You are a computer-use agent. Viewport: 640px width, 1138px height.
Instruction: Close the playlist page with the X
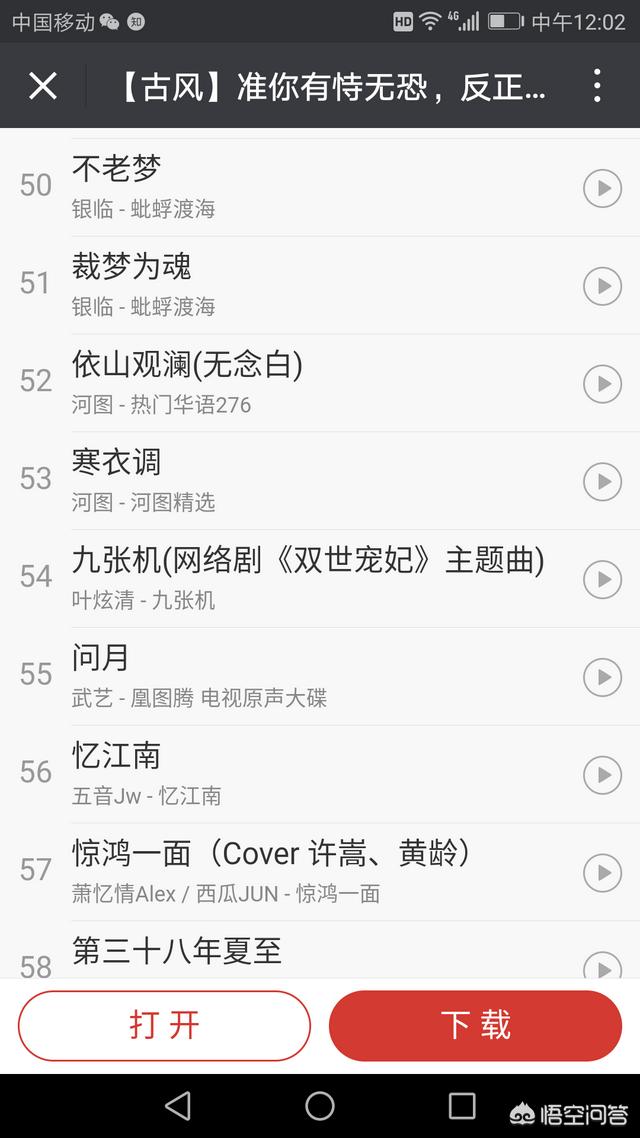43,86
